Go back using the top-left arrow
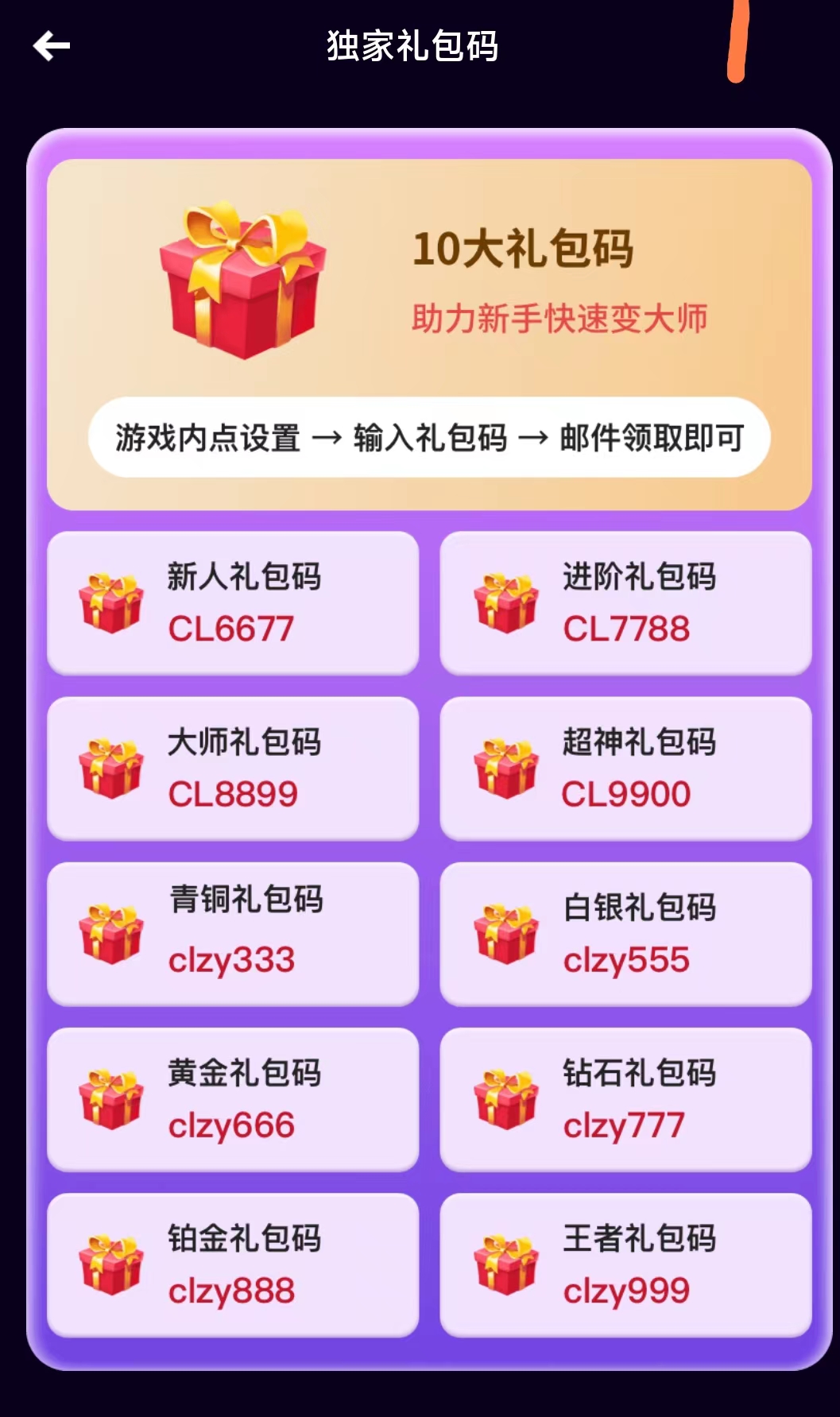 [x=52, y=46]
